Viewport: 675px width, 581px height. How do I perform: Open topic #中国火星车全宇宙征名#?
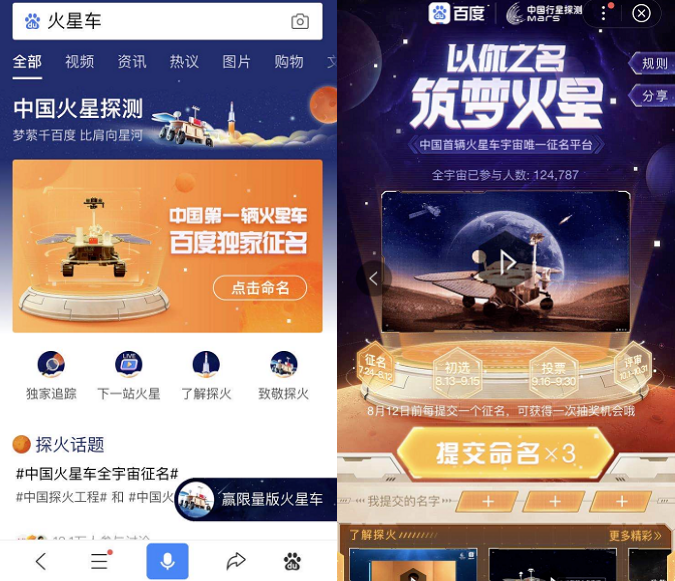(97, 473)
